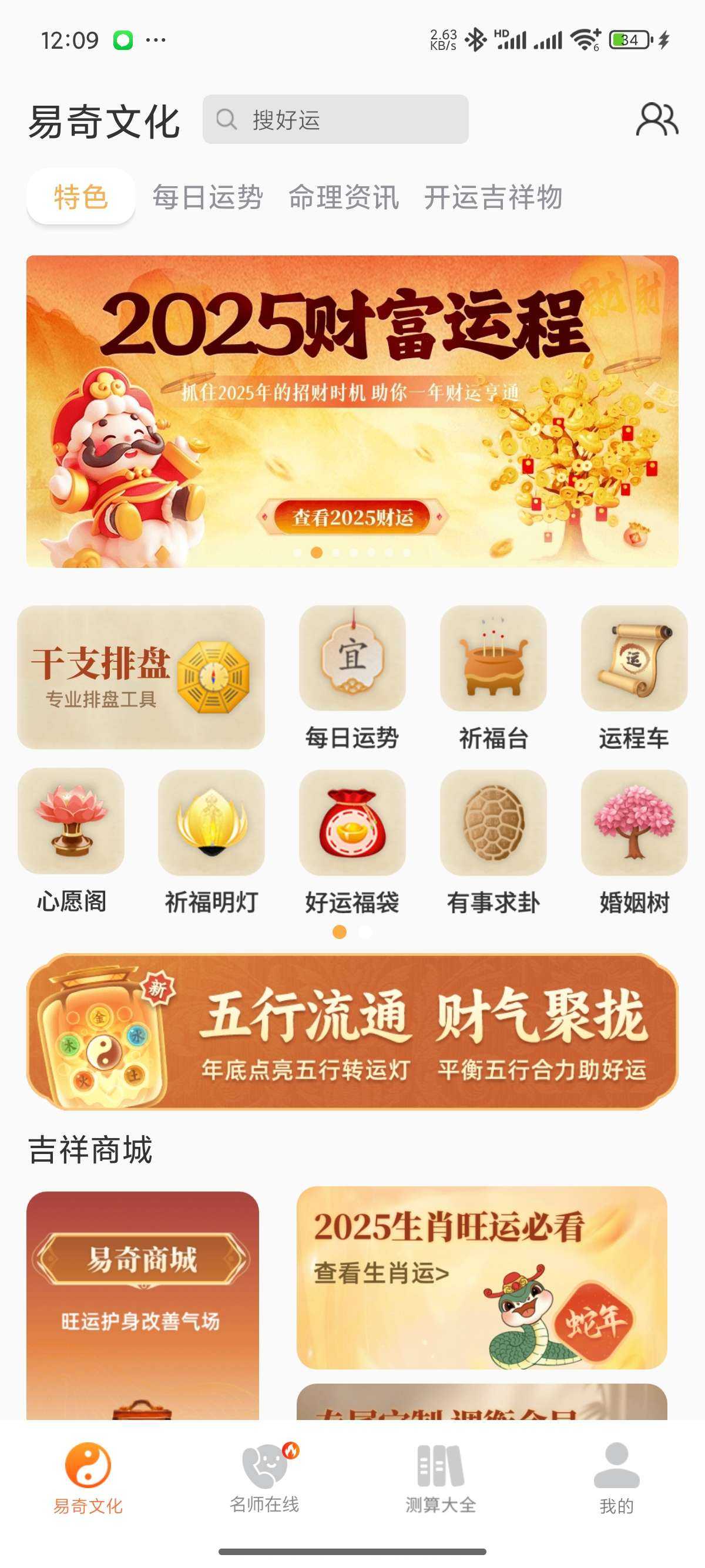Select the 开运吉祥物 tab

(x=493, y=197)
